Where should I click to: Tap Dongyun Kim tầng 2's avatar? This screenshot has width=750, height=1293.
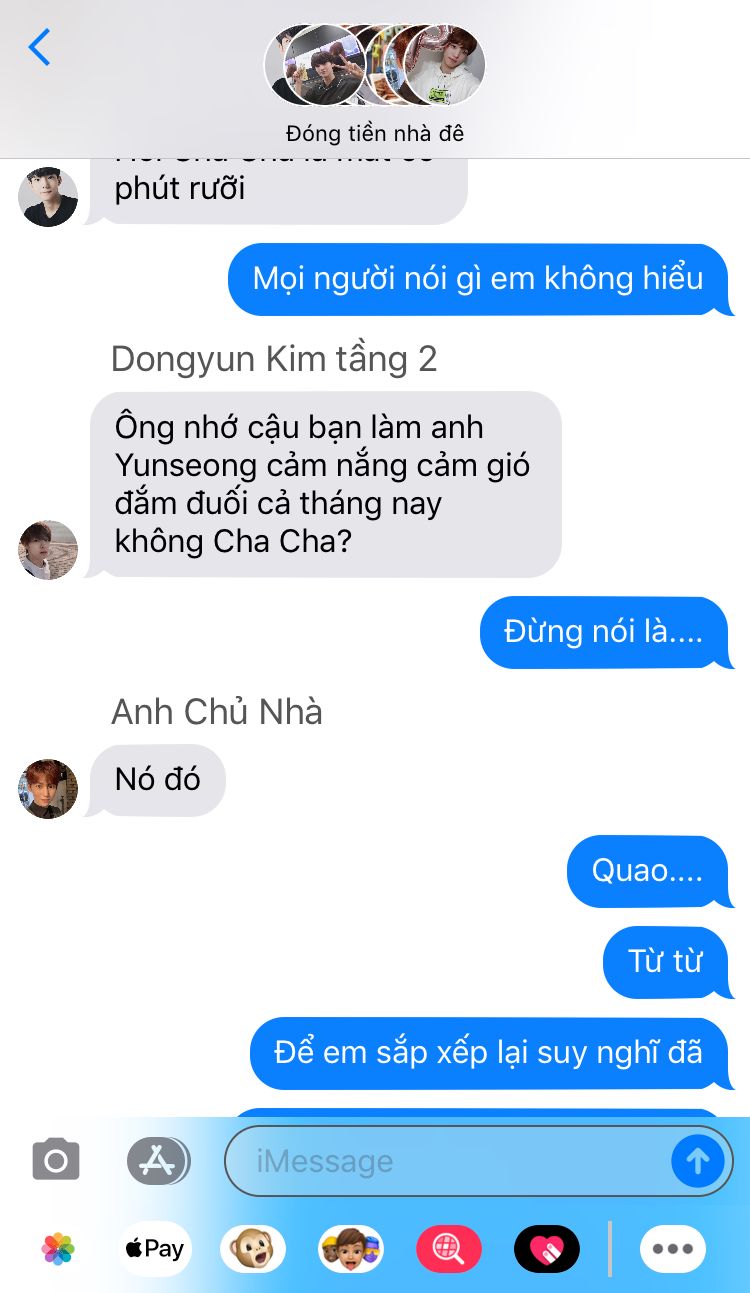(48, 550)
